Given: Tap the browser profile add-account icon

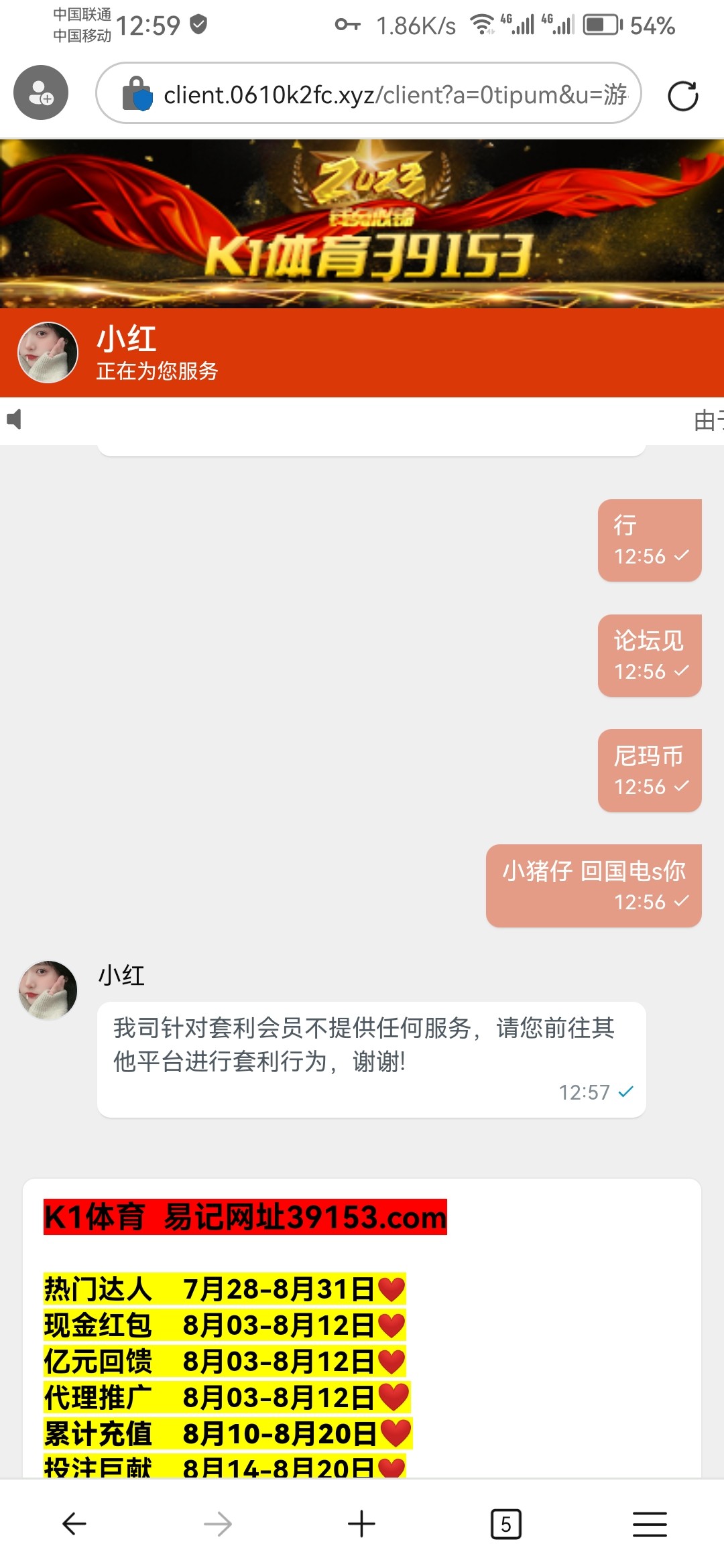Looking at the screenshot, I should (41, 92).
